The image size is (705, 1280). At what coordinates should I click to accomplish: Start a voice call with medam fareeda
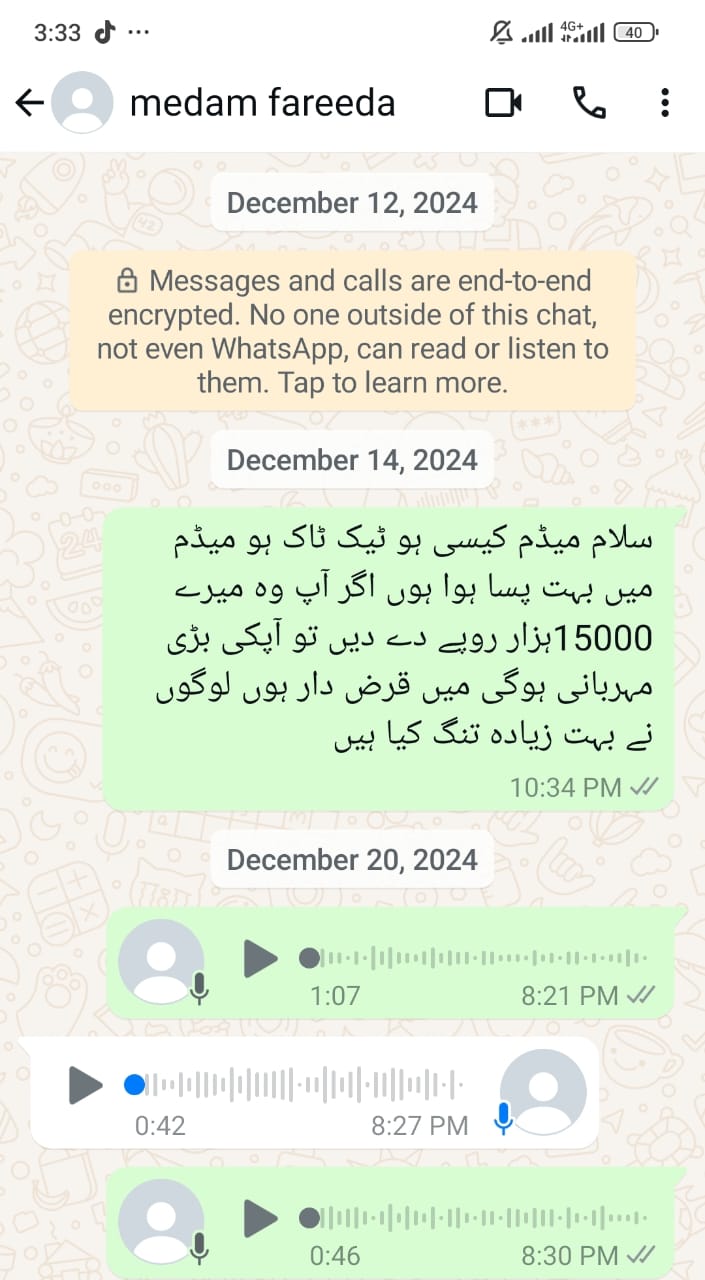(589, 103)
